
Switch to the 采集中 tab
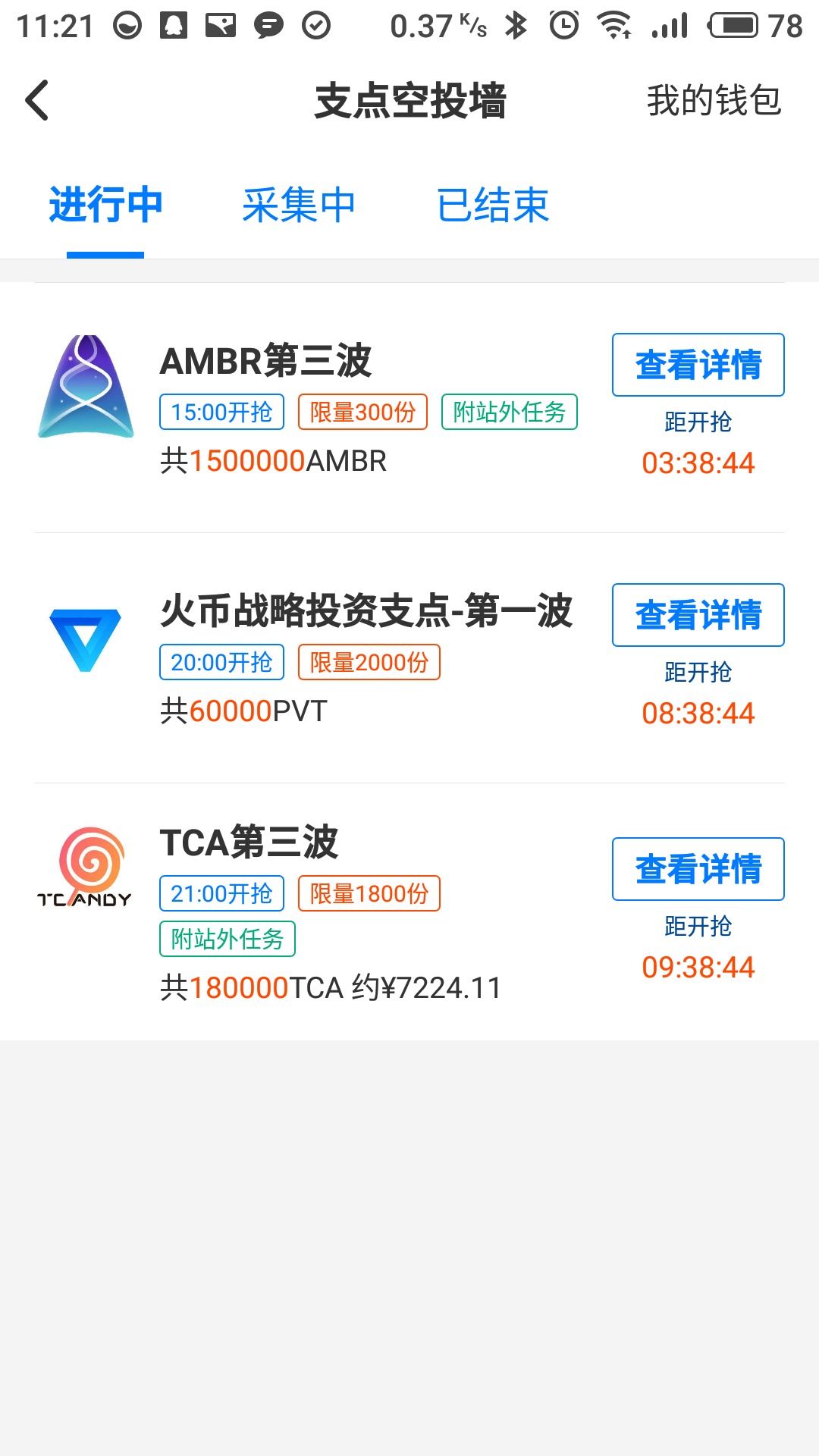[x=299, y=205]
